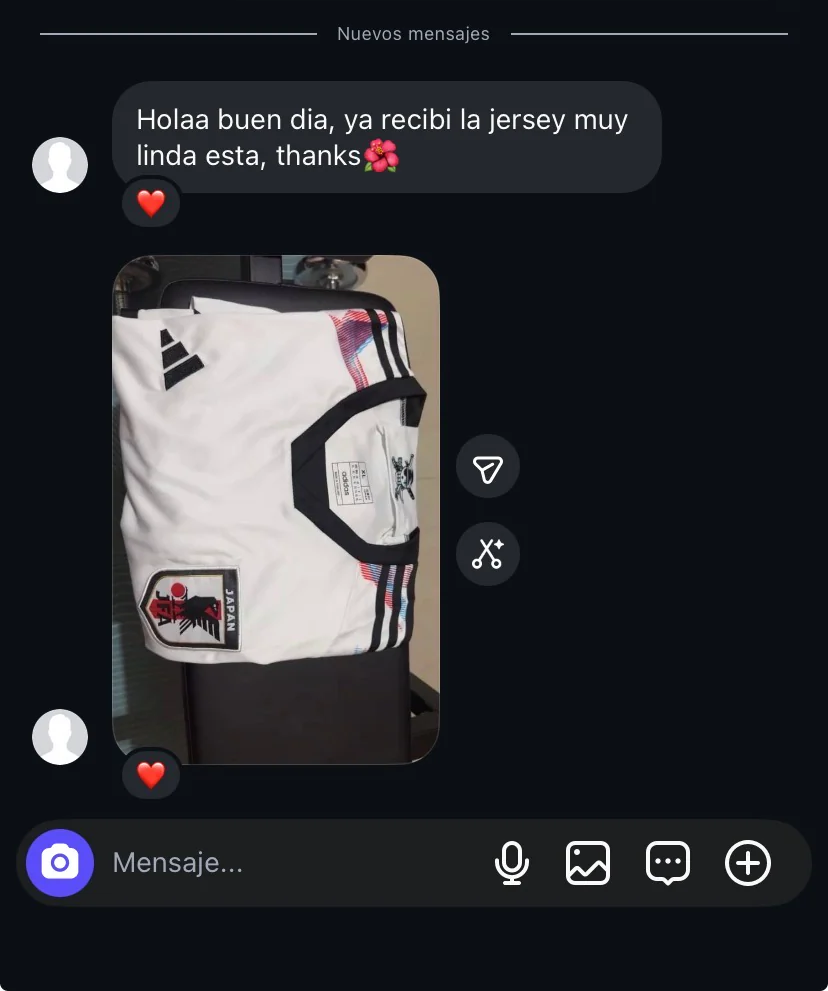This screenshot has height=991, width=828.
Task: Open more options with the plus icon
Action: coord(748,862)
